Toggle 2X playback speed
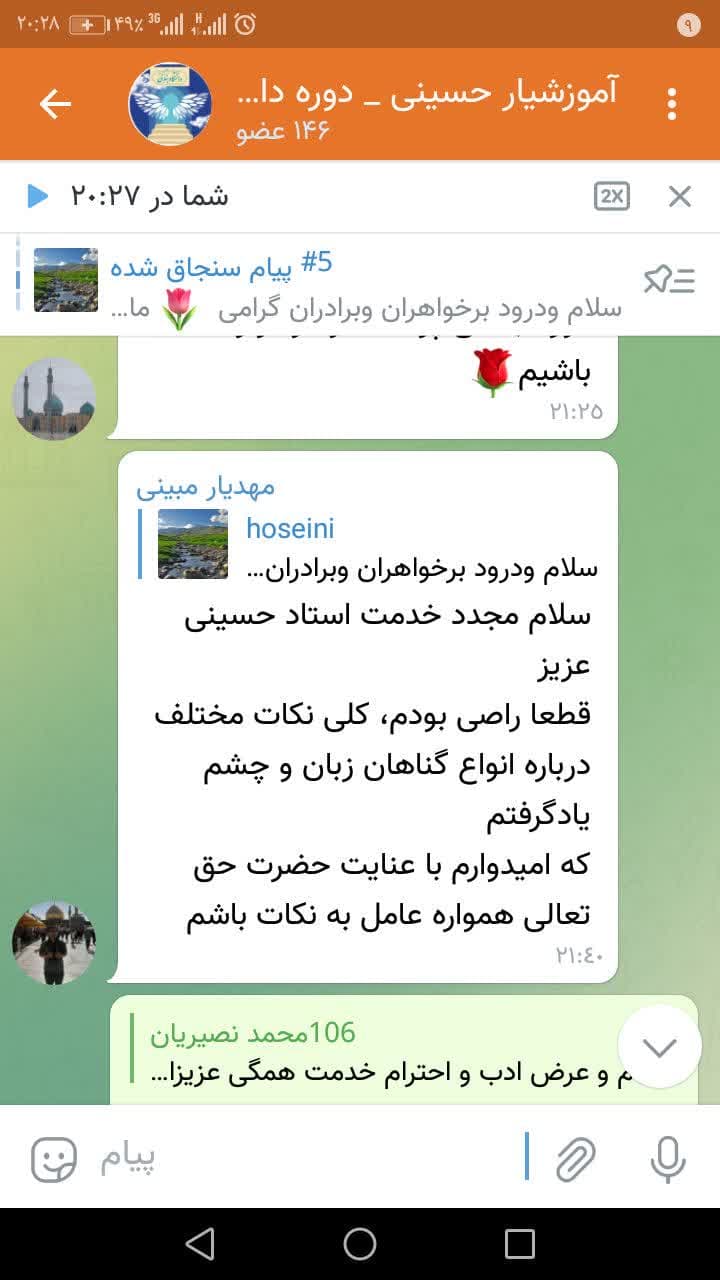 point(611,196)
